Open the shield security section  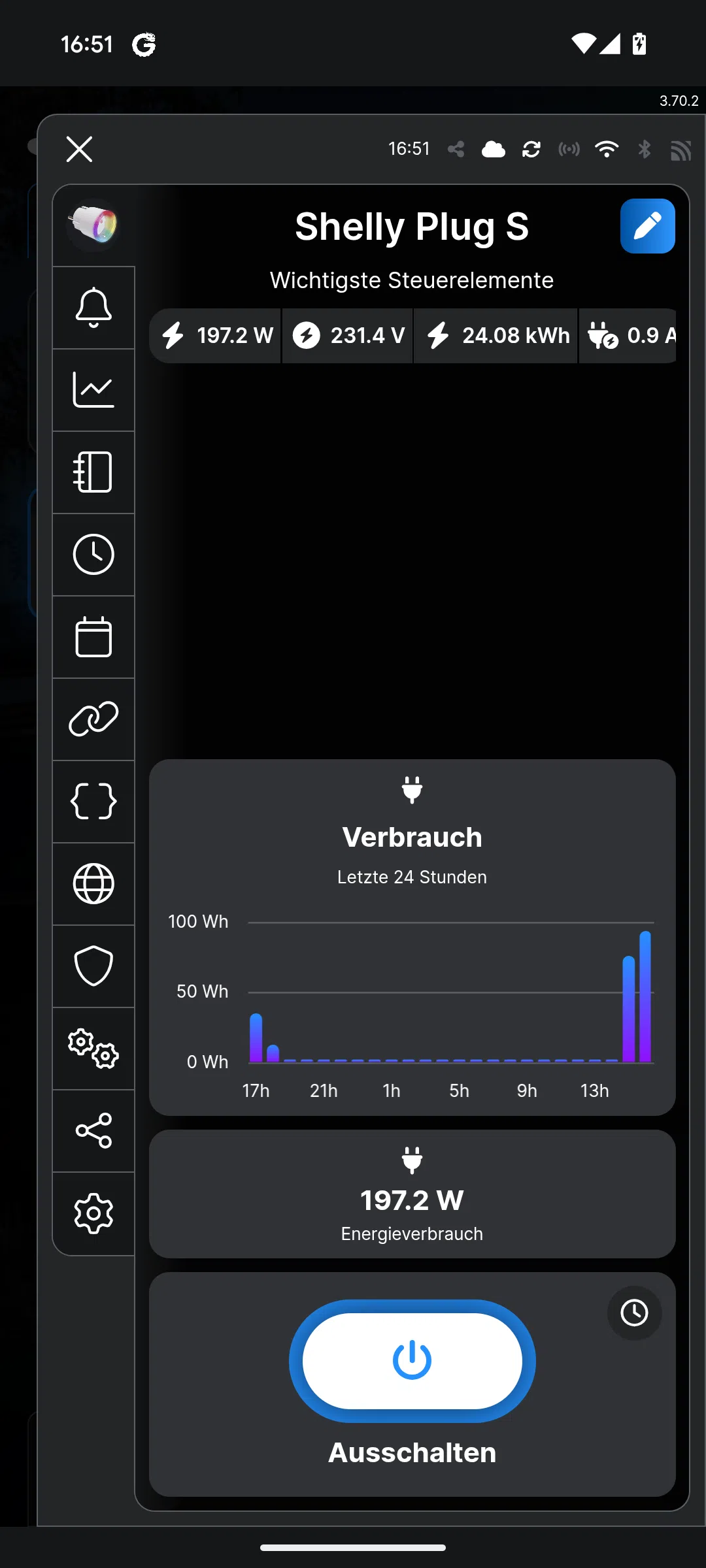pyautogui.click(x=93, y=966)
